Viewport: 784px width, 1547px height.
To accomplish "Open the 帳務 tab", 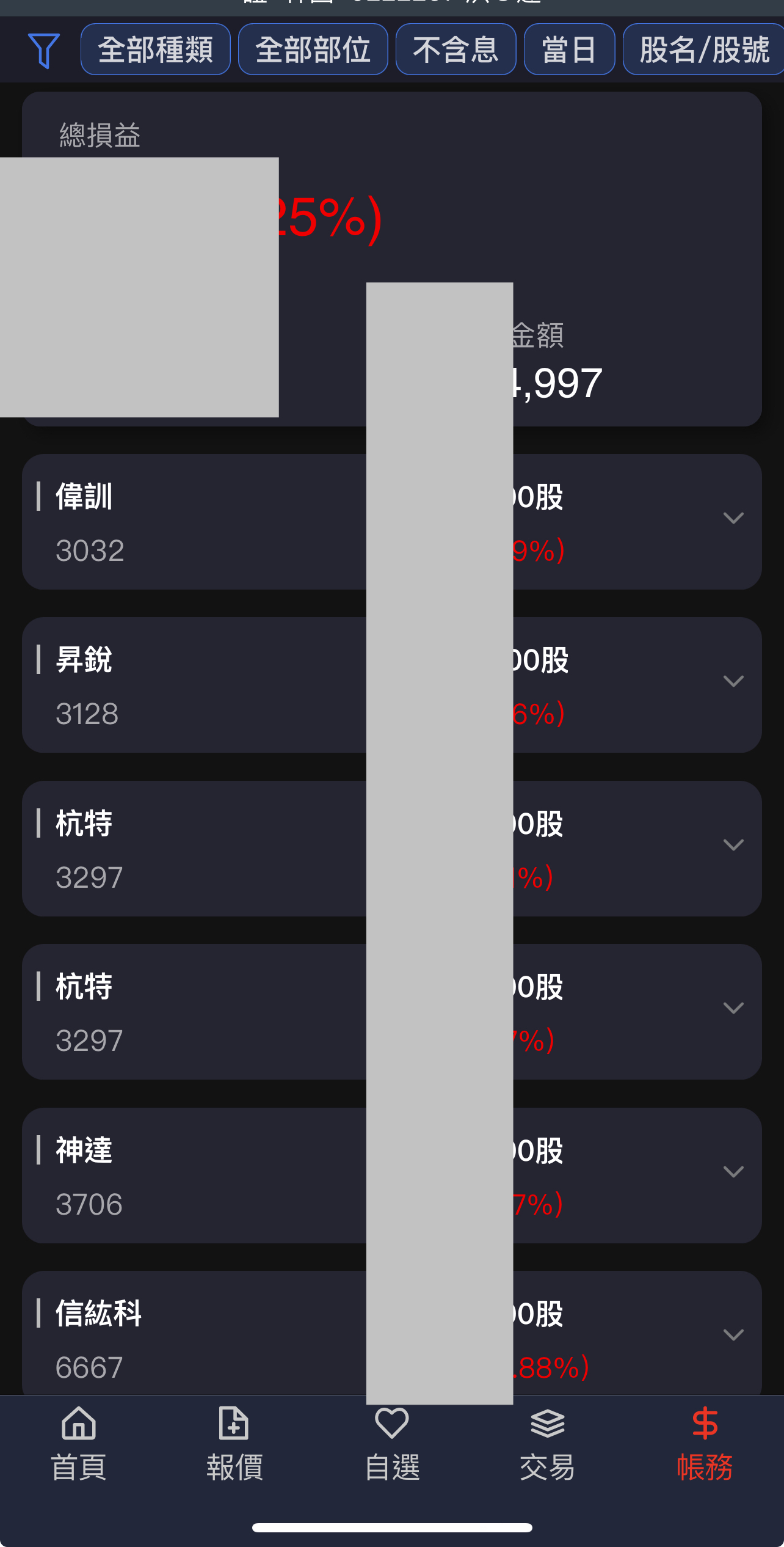I will click(x=704, y=1444).
